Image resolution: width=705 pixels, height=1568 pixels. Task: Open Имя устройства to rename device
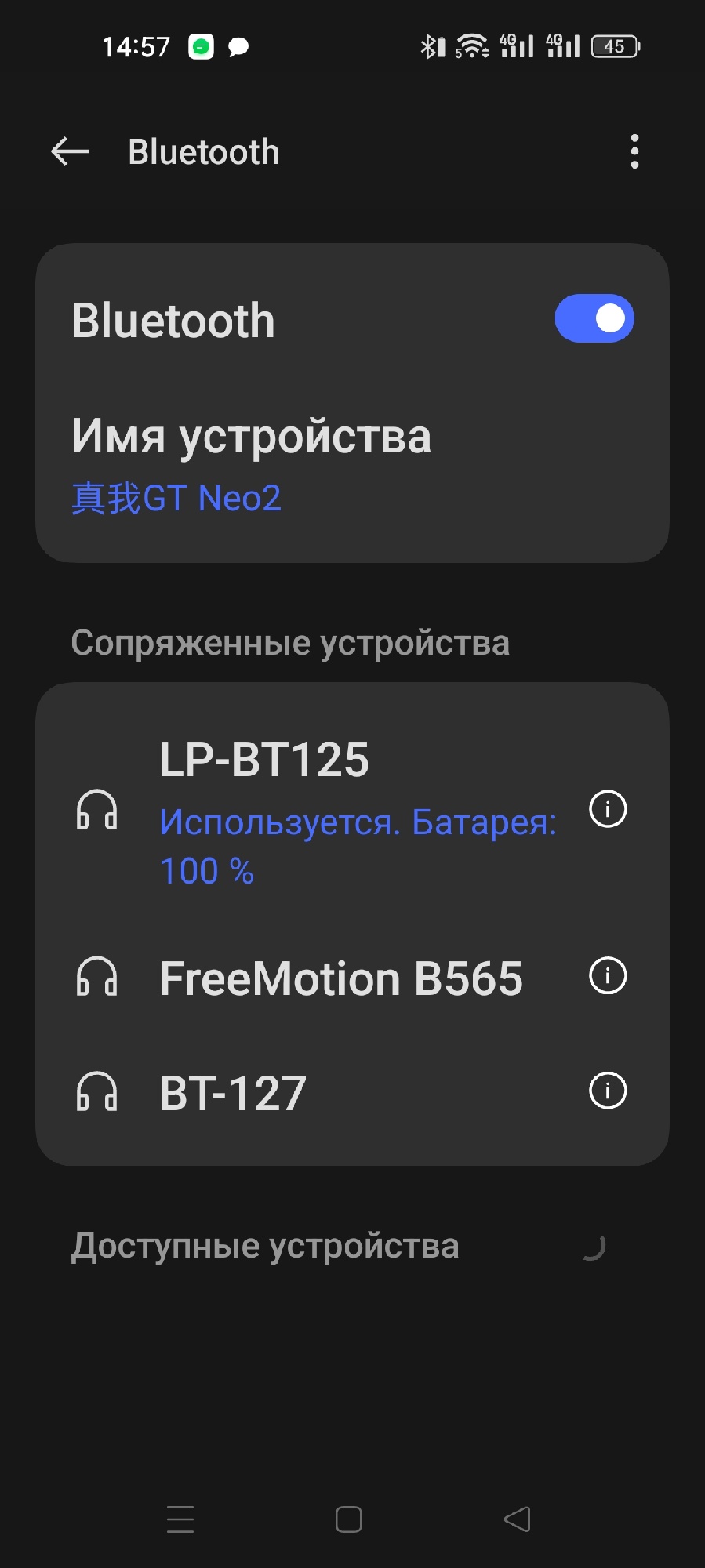tap(251, 464)
